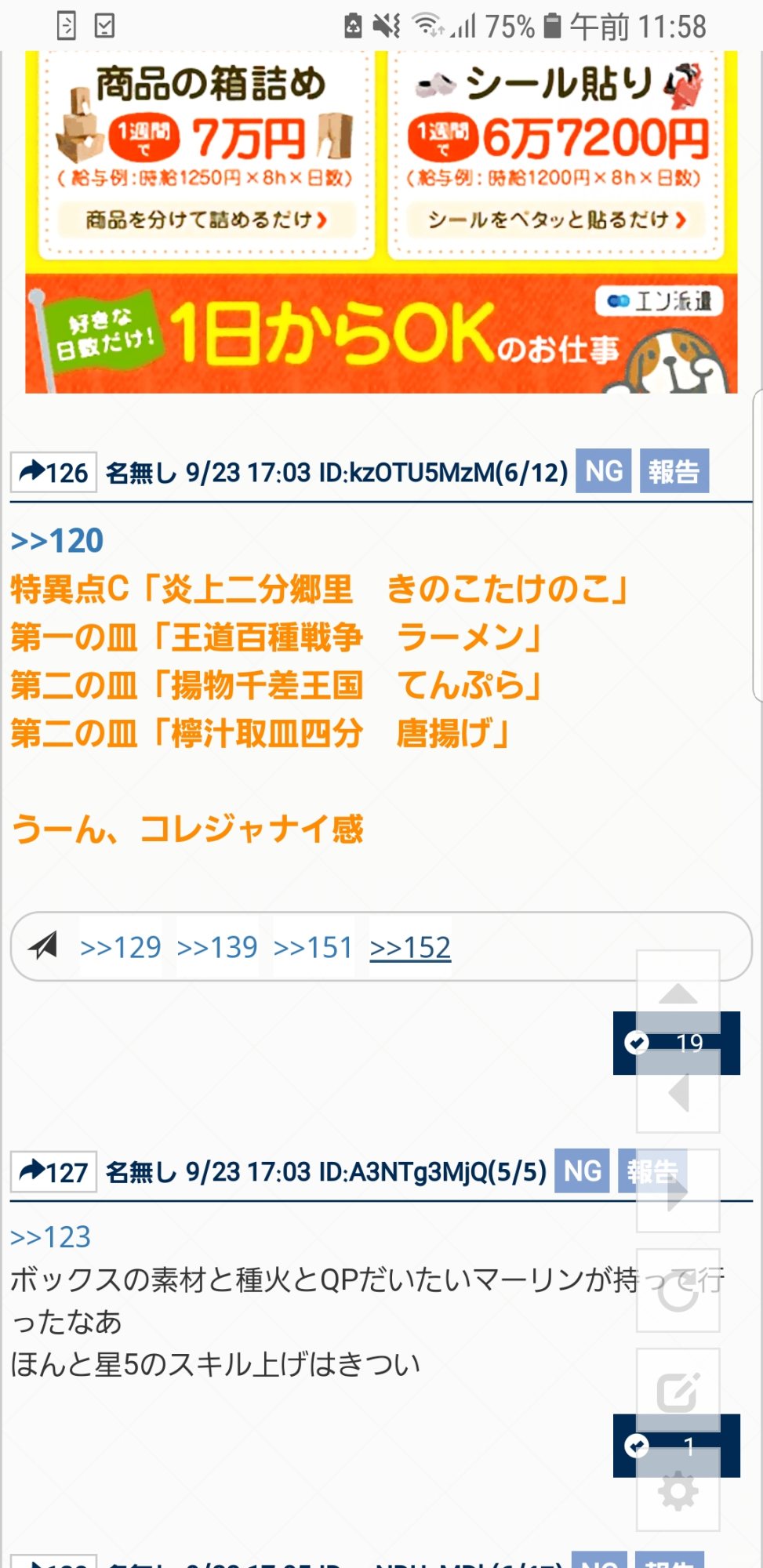Reload the thread with the refresh icon
Screen dimensions: 763x1568
coord(678,1292)
